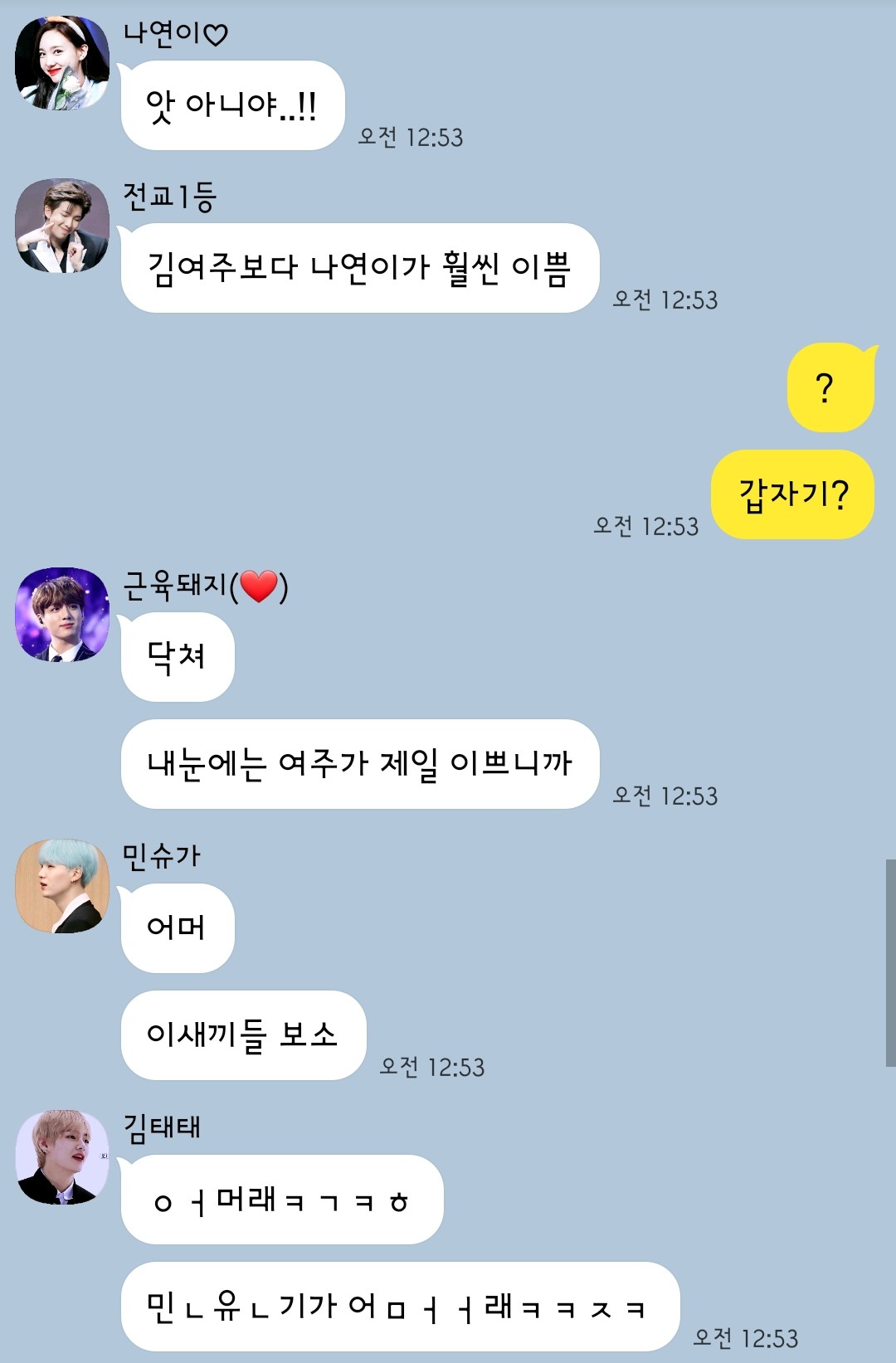Screen dimensions: 896x1363
Task: View 전교1등's profile photo
Action: (62, 226)
